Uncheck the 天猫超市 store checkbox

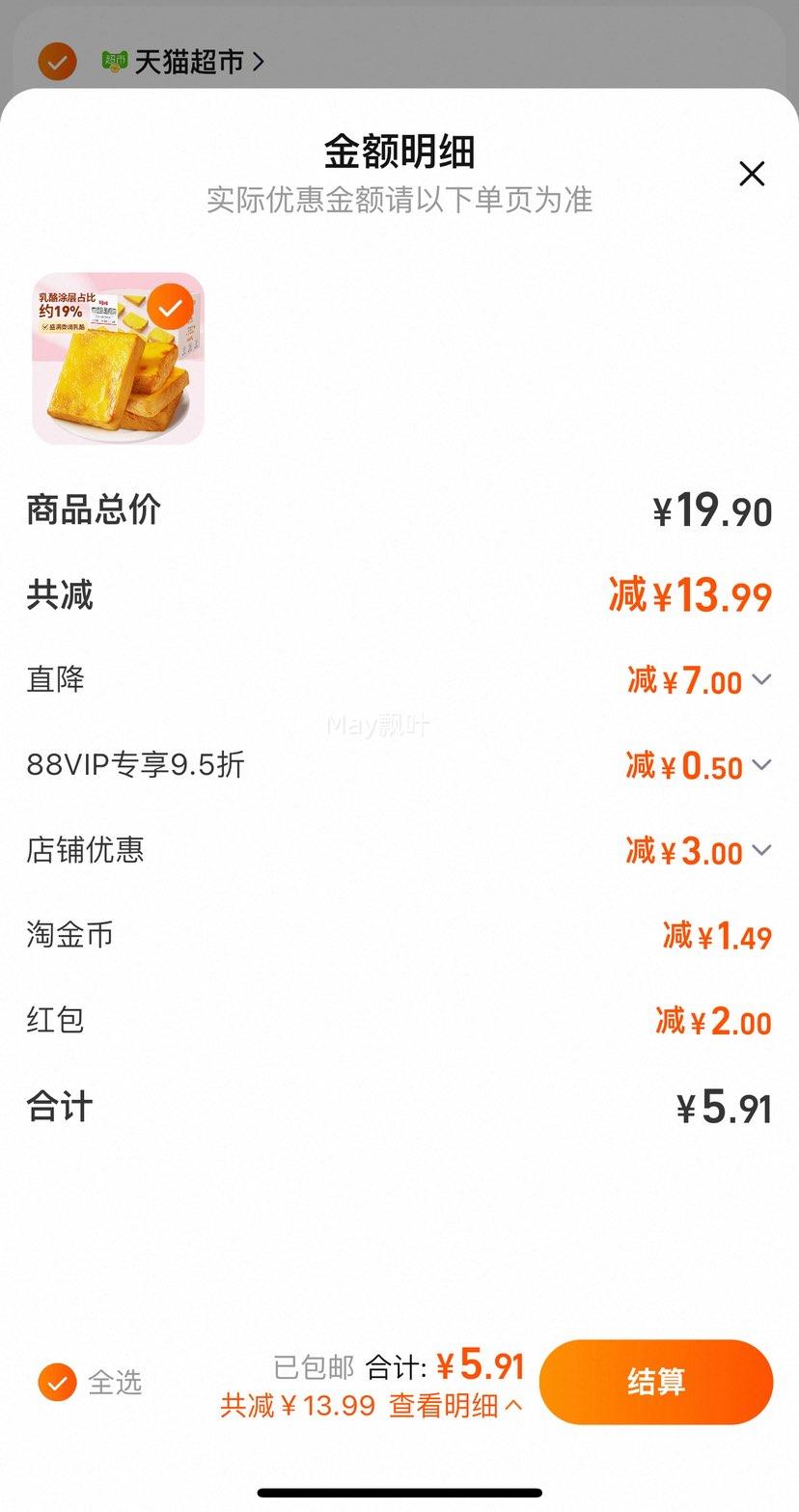57,62
